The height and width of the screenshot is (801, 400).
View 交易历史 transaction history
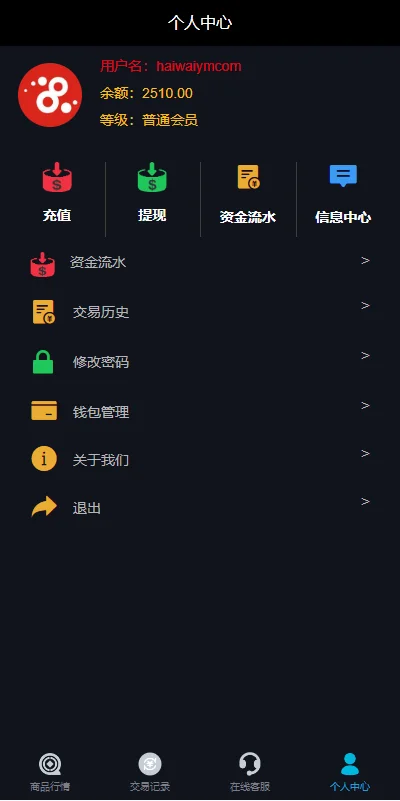pyautogui.click(x=200, y=312)
